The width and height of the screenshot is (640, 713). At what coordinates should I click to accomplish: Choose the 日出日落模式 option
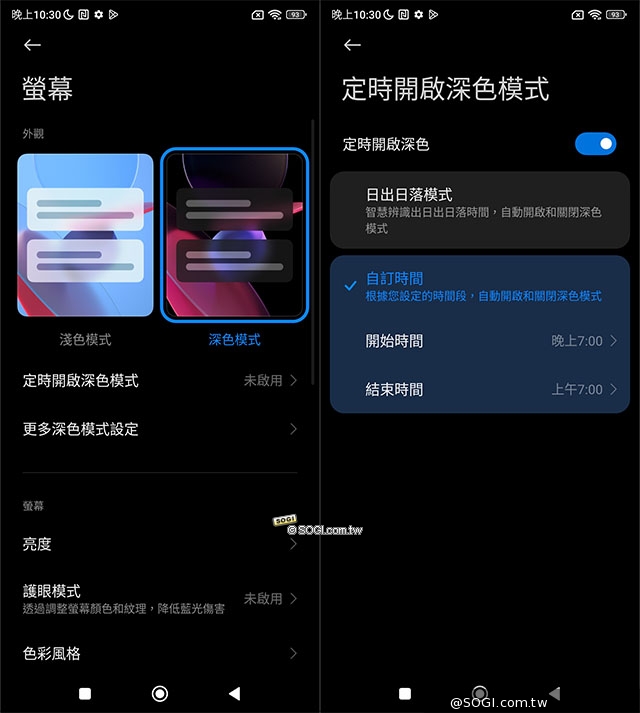coord(480,210)
